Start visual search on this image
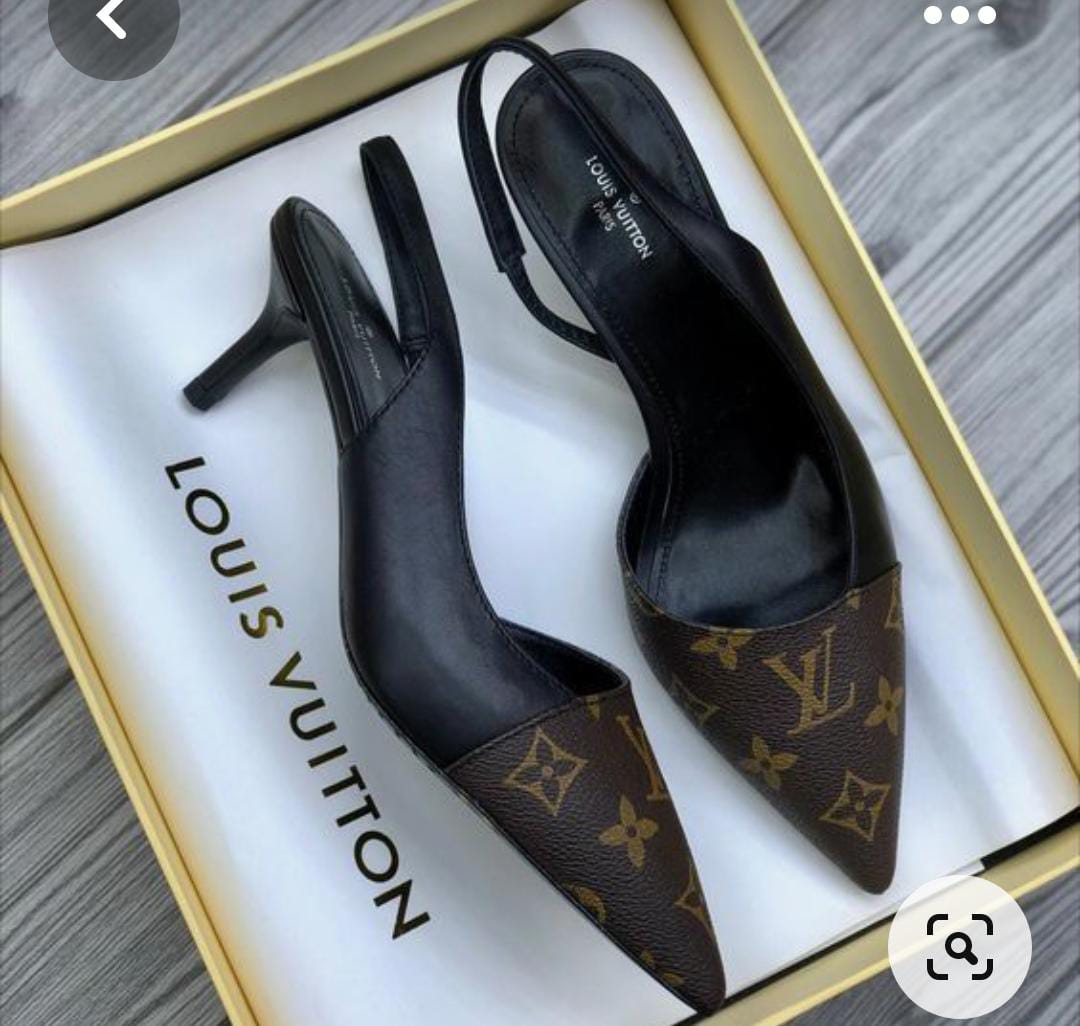 pos(959,946)
